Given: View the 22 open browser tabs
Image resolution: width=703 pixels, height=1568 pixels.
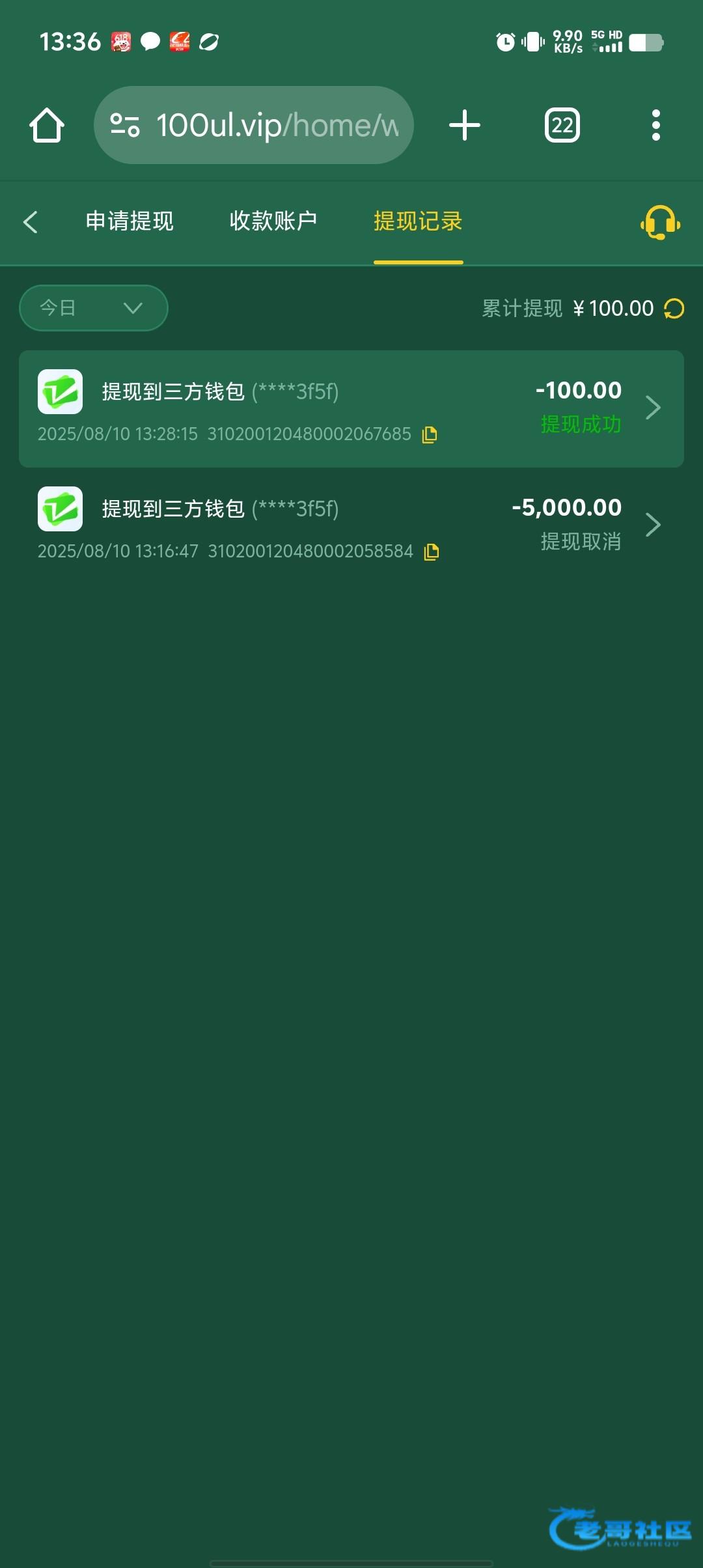Looking at the screenshot, I should pyautogui.click(x=562, y=125).
